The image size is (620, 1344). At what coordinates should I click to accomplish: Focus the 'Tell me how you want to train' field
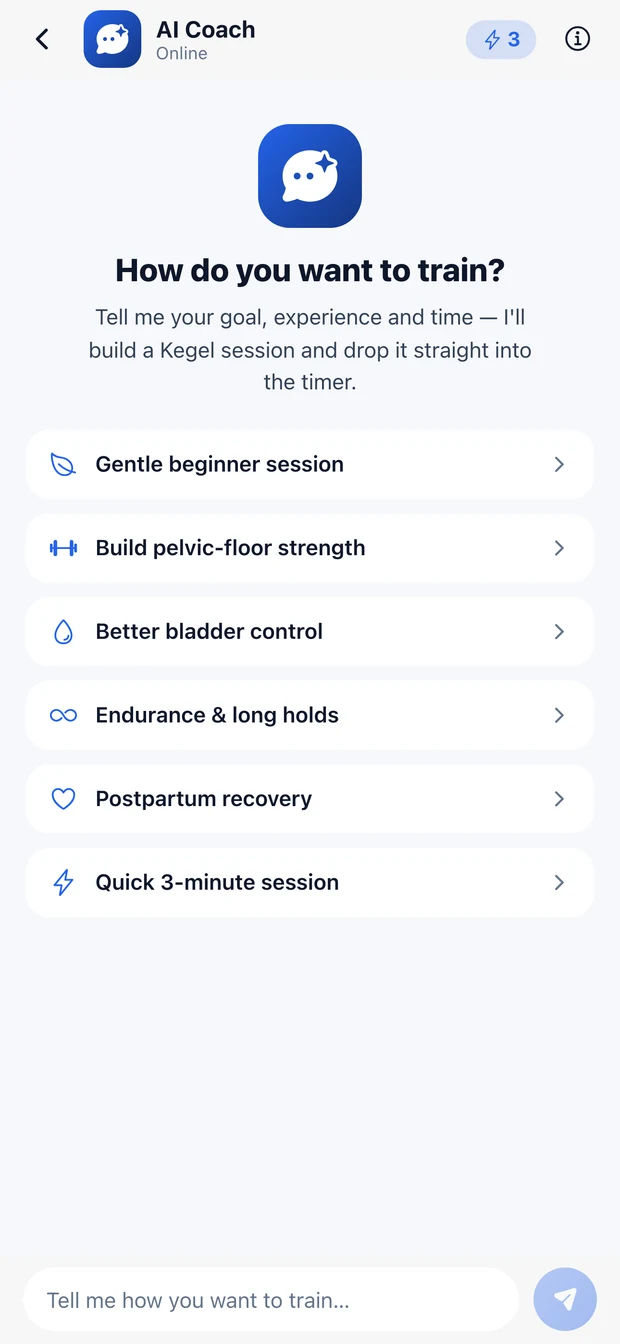pyautogui.click(x=271, y=1300)
